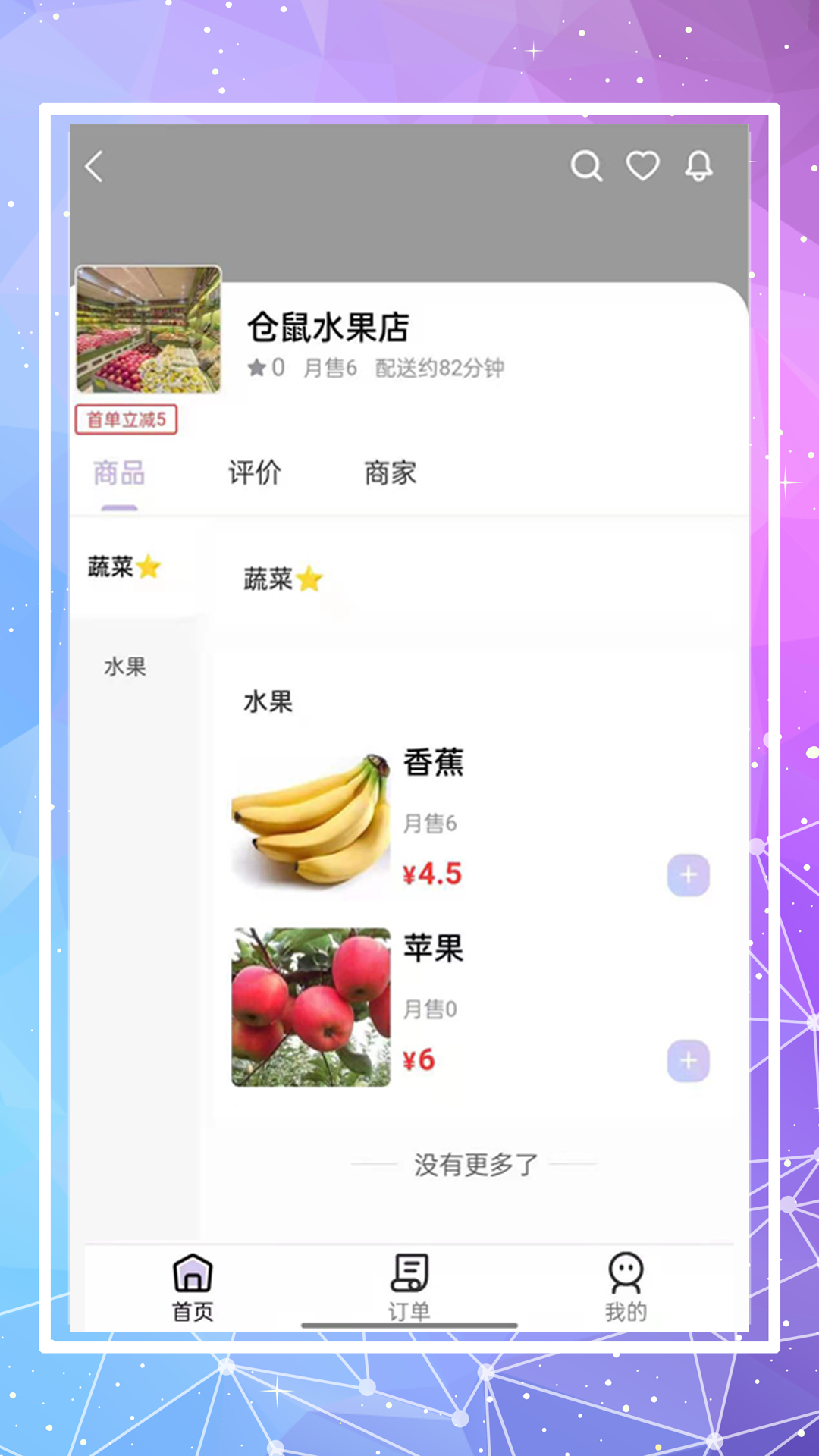This screenshot has width=819, height=1456.
Task: Add 香蕉 to cart with the plus button
Action: pos(687,874)
